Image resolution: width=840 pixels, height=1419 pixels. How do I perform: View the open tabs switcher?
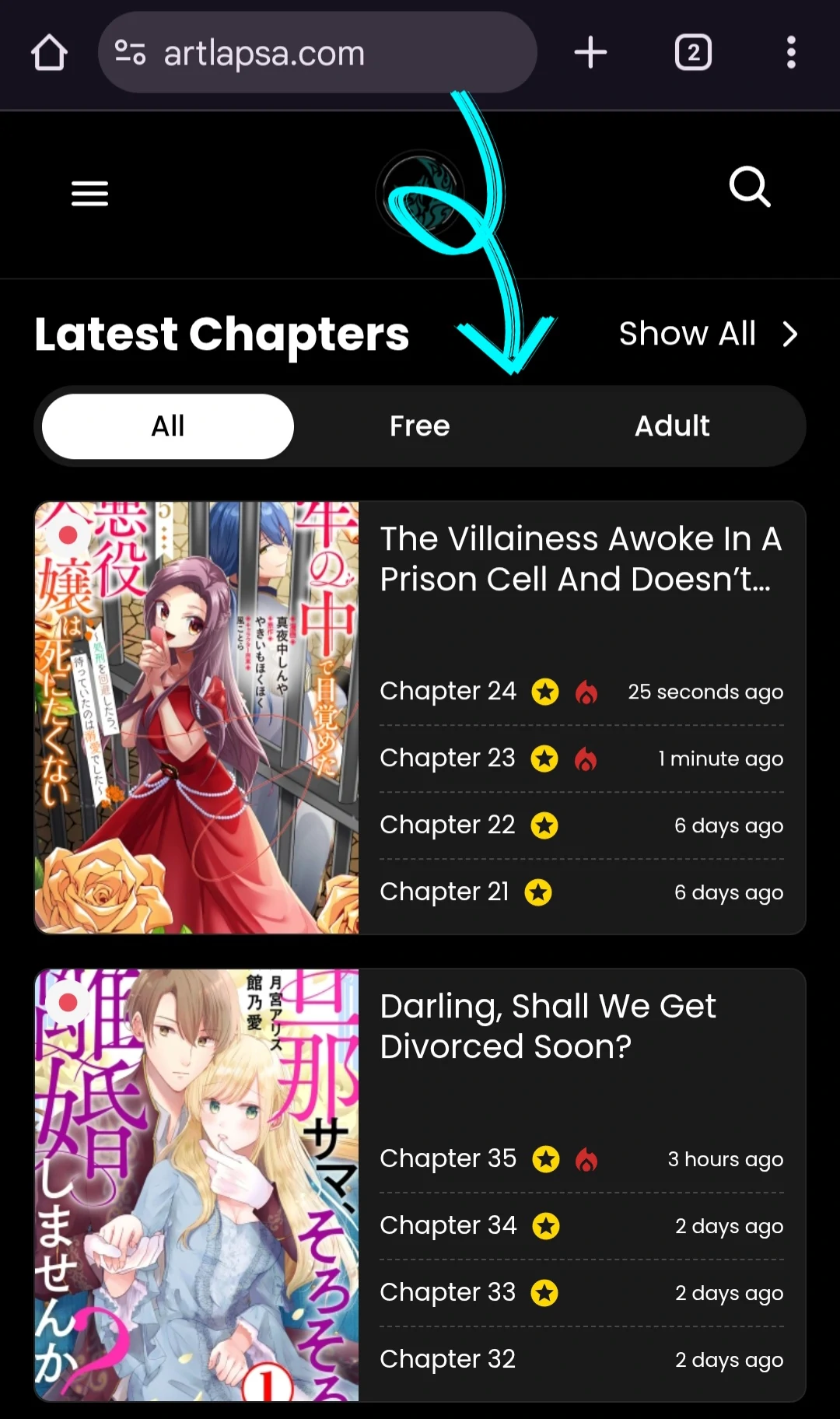692,53
